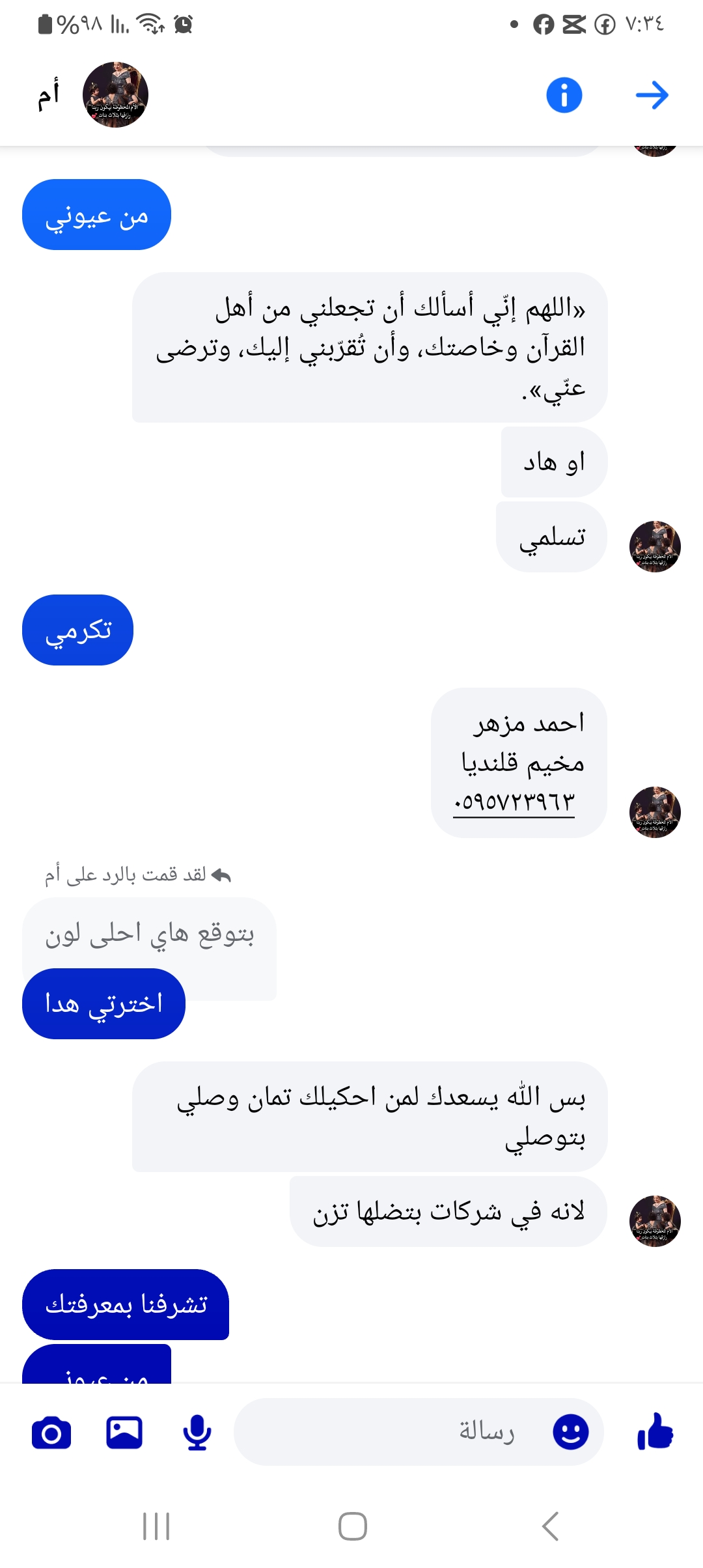This screenshot has width=703, height=1568.
Task: Open conversation info details
Action: pyautogui.click(x=564, y=96)
